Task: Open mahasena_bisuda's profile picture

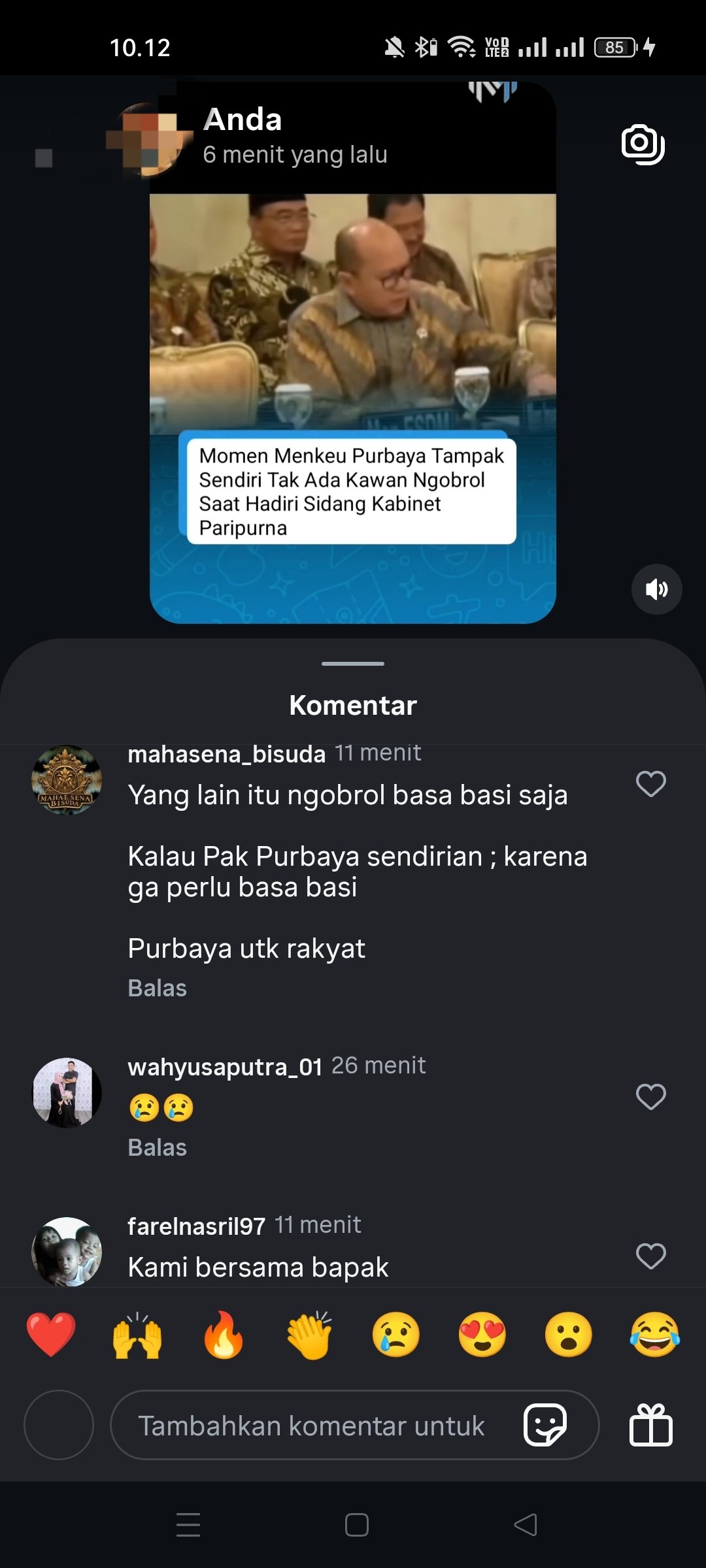Action: coord(67,780)
